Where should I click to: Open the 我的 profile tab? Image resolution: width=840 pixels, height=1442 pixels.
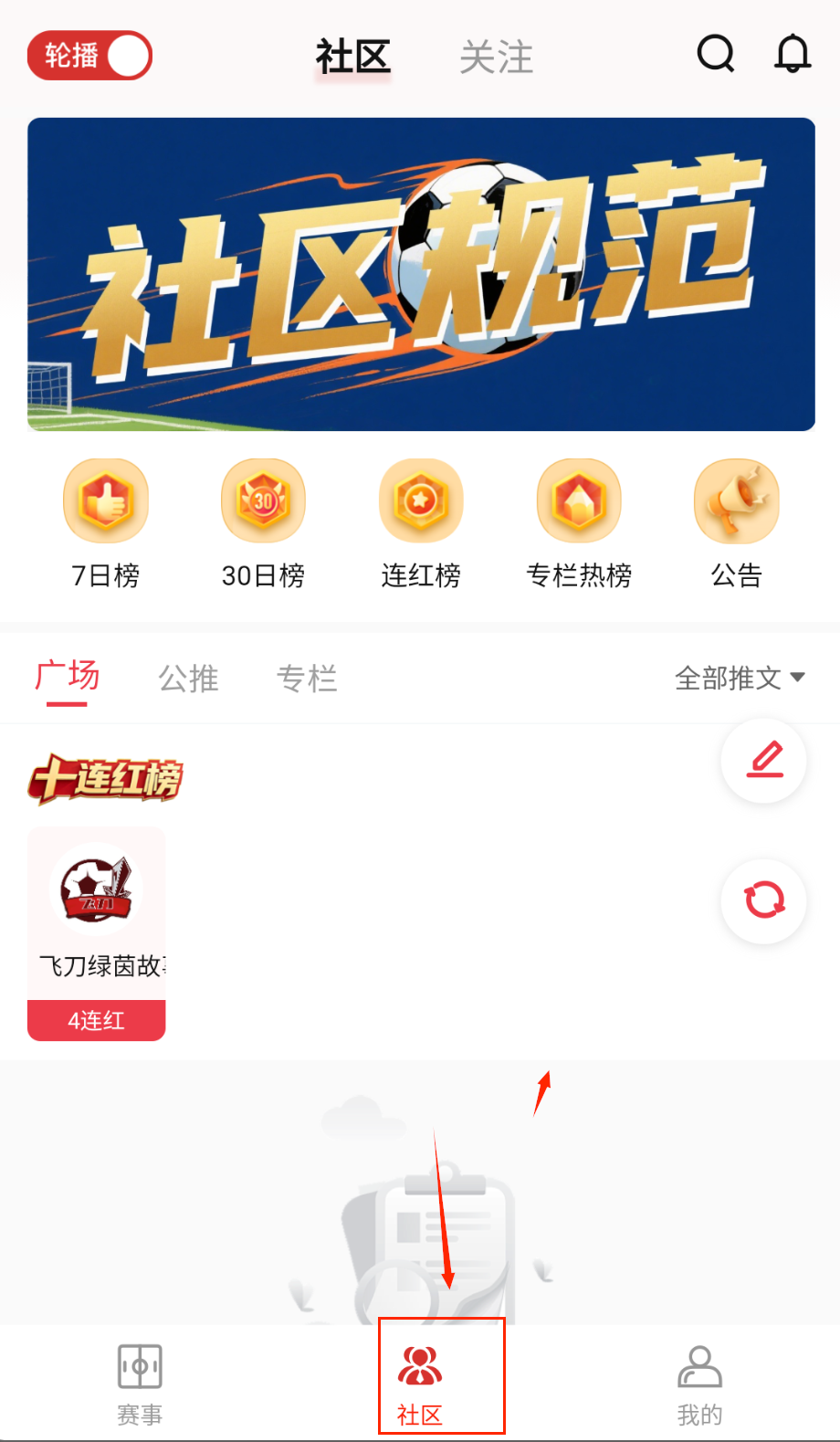[x=699, y=1384]
